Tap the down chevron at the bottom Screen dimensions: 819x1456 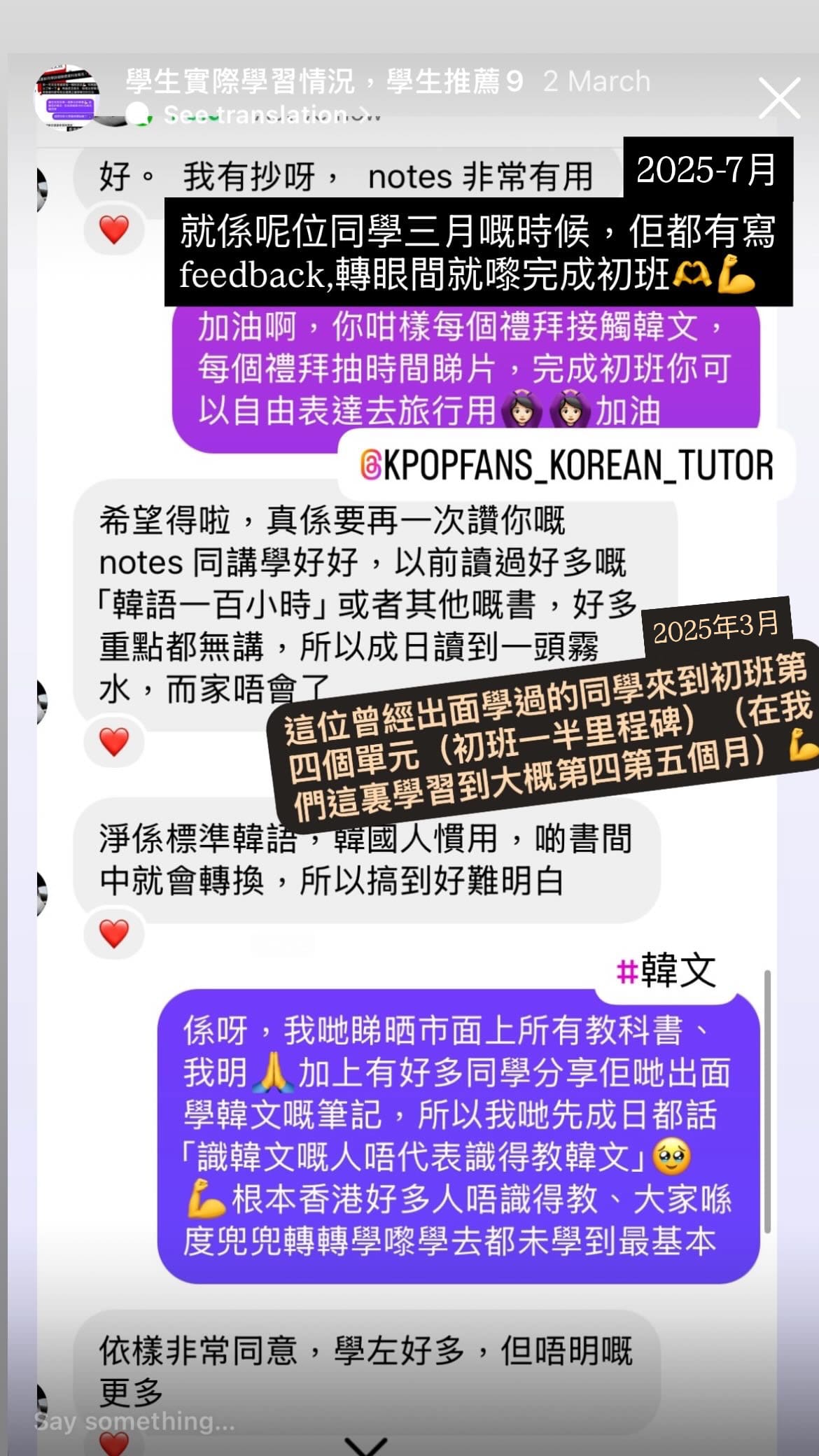click(365, 1445)
